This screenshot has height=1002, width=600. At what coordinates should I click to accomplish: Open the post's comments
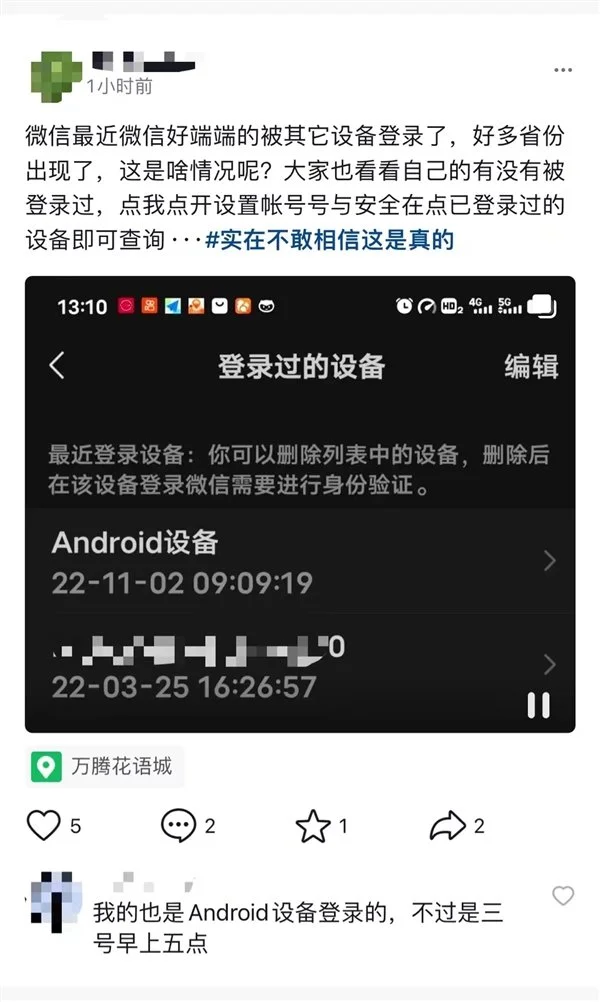pyautogui.click(x=179, y=826)
